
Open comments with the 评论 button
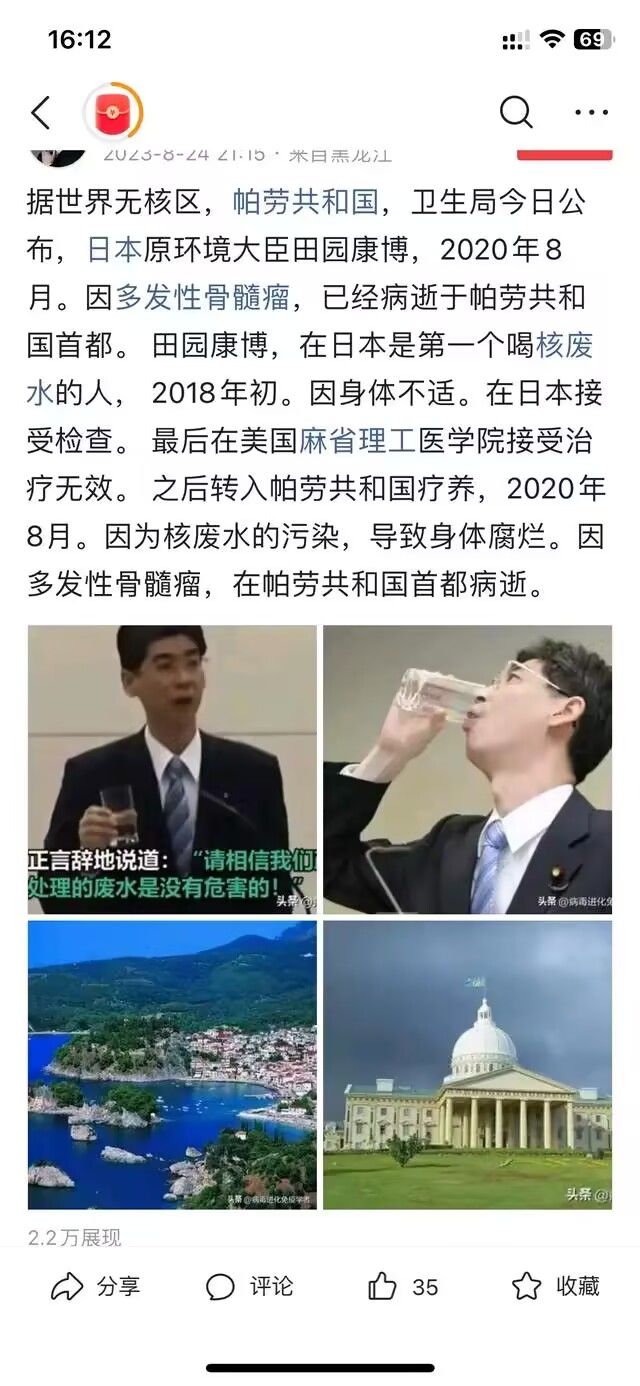point(249,1286)
